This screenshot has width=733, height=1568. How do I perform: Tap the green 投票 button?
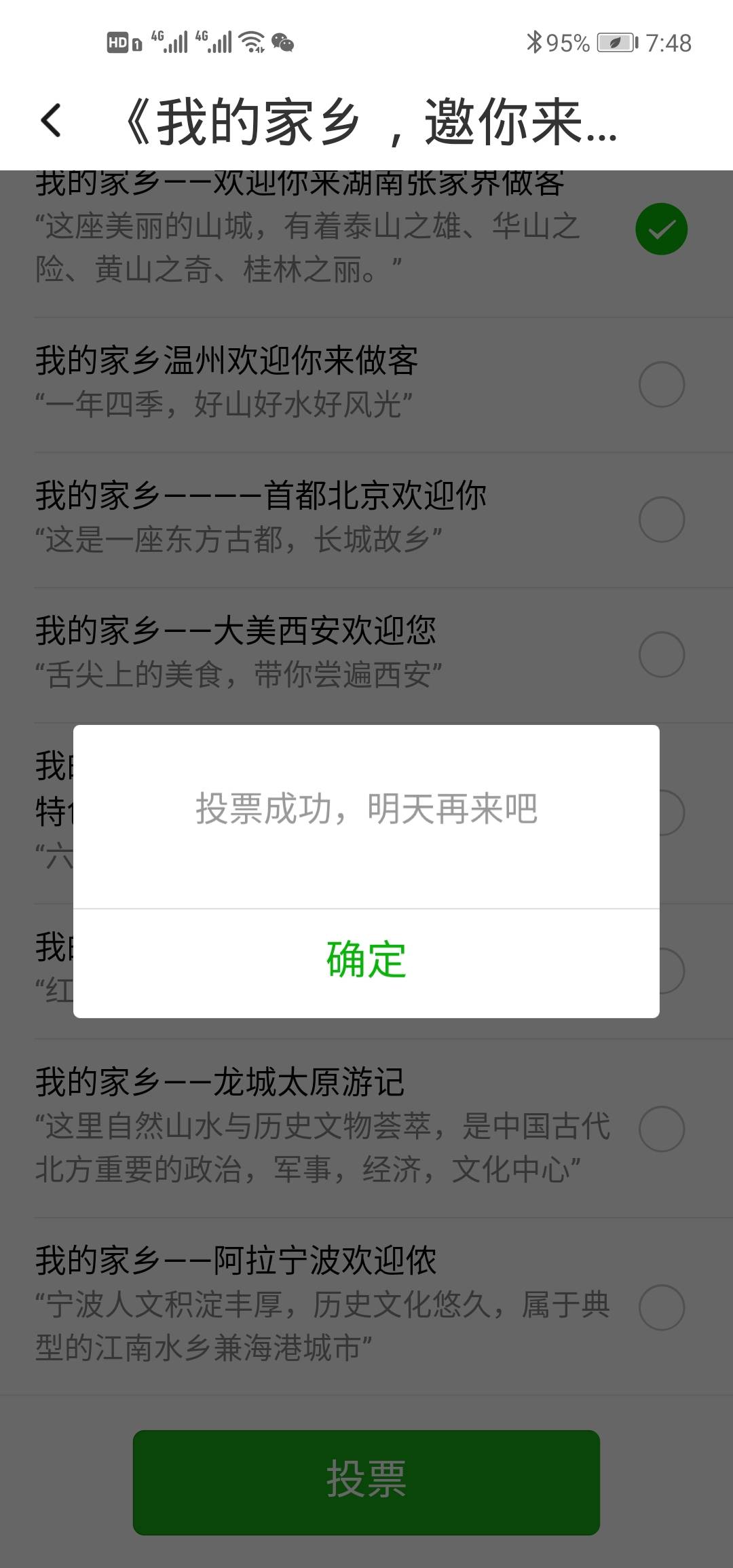[366, 1482]
